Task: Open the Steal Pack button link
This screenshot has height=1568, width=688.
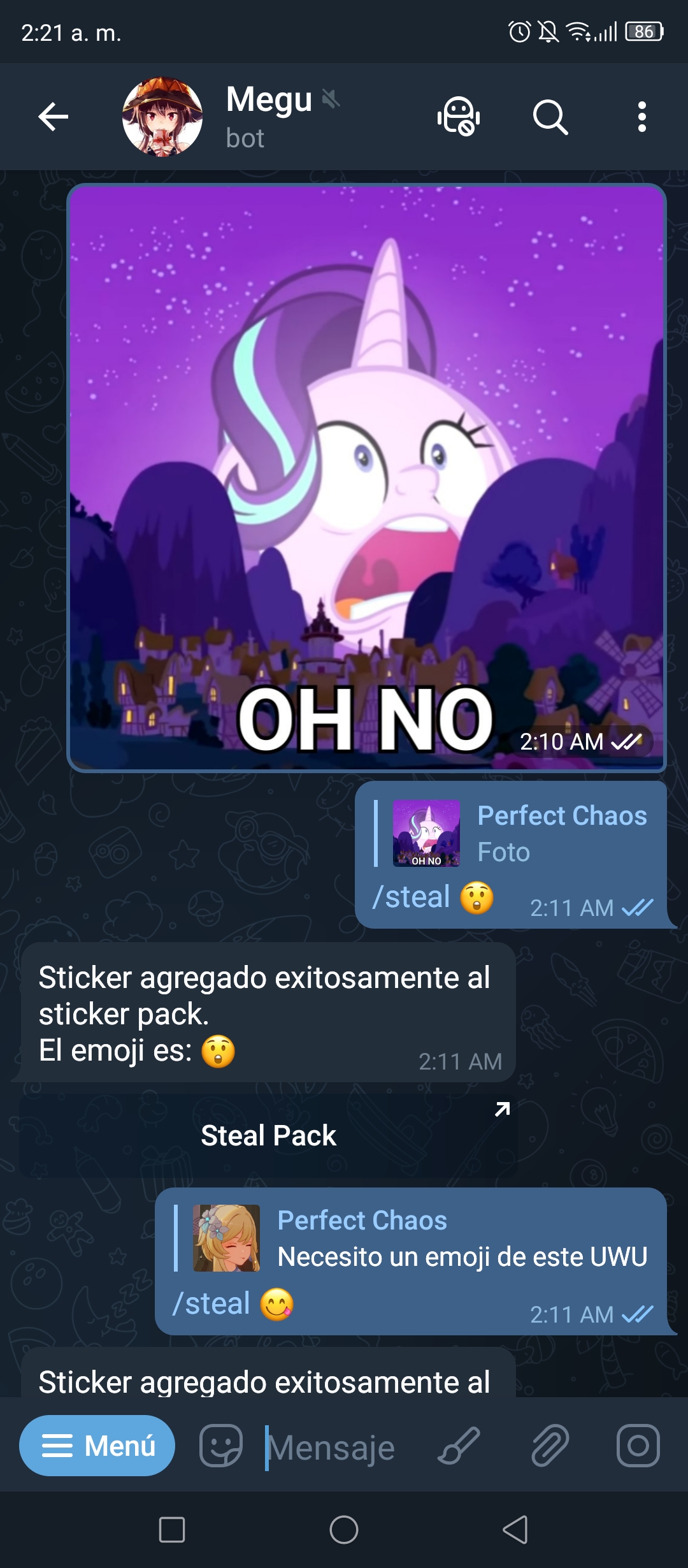Action: (x=268, y=1135)
